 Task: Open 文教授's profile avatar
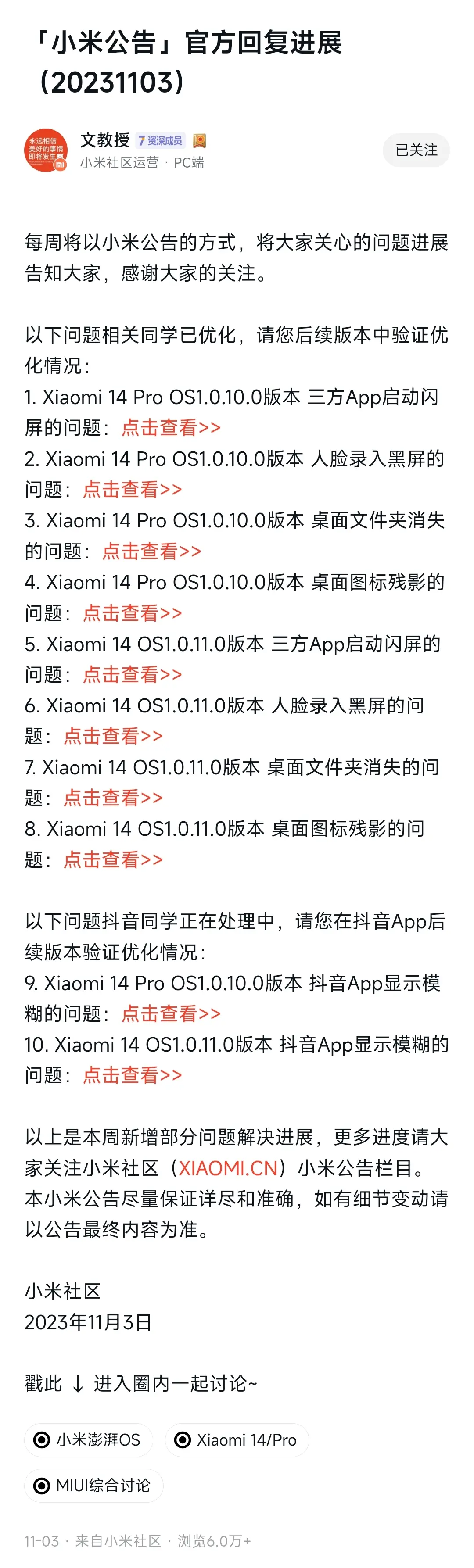[46, 150]
